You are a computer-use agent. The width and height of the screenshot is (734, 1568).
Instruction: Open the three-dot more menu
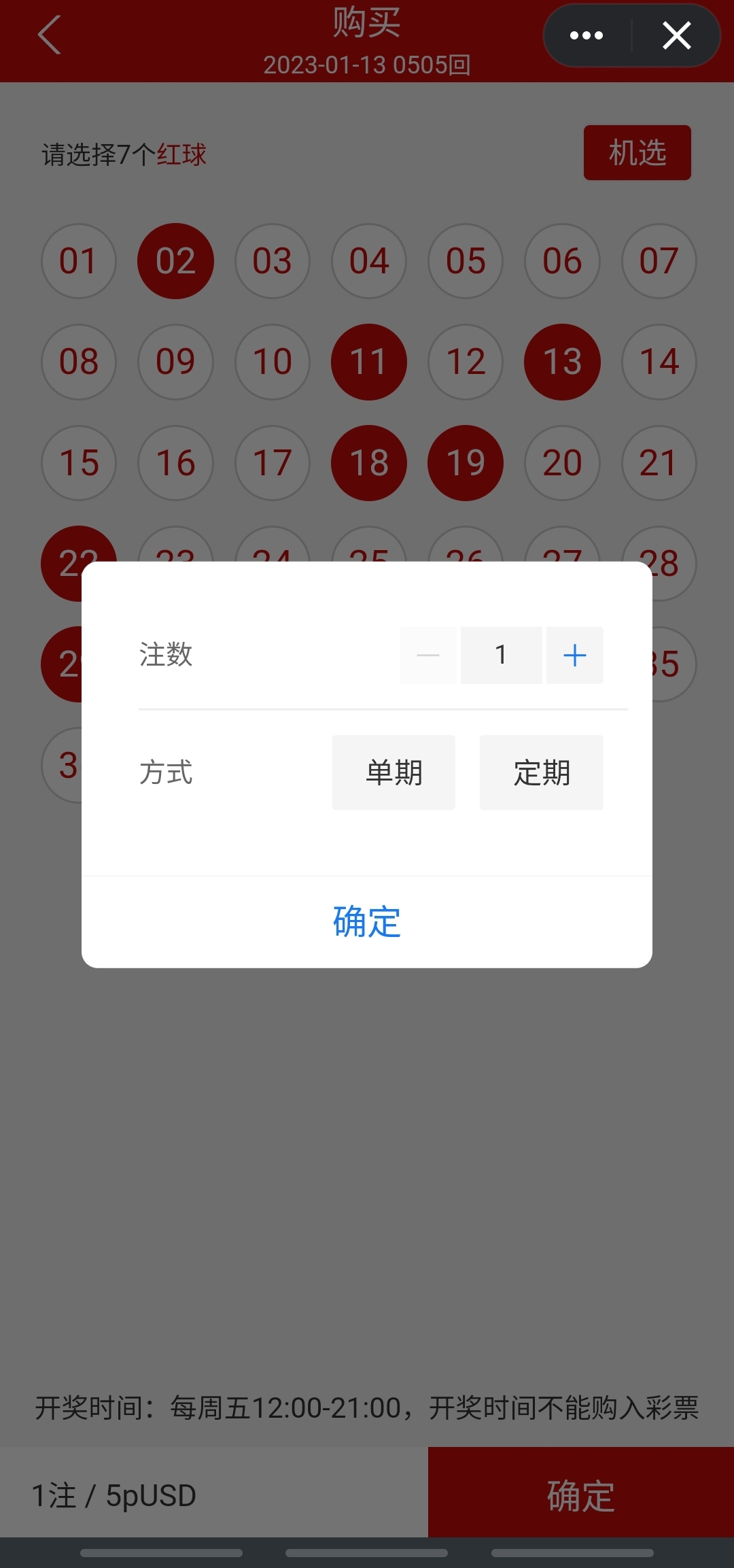[x=587, y=35]
